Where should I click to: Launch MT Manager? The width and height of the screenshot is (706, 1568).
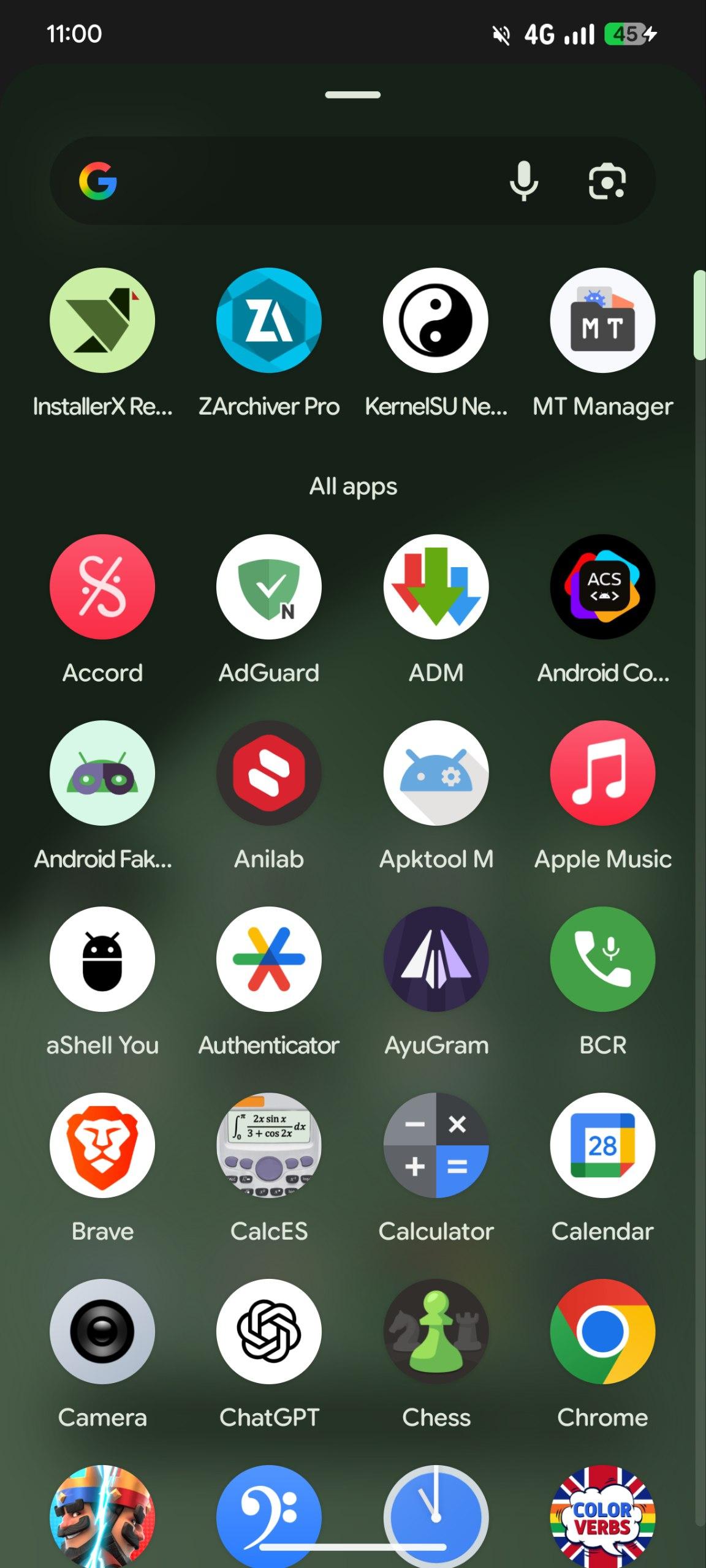point(602,320)
